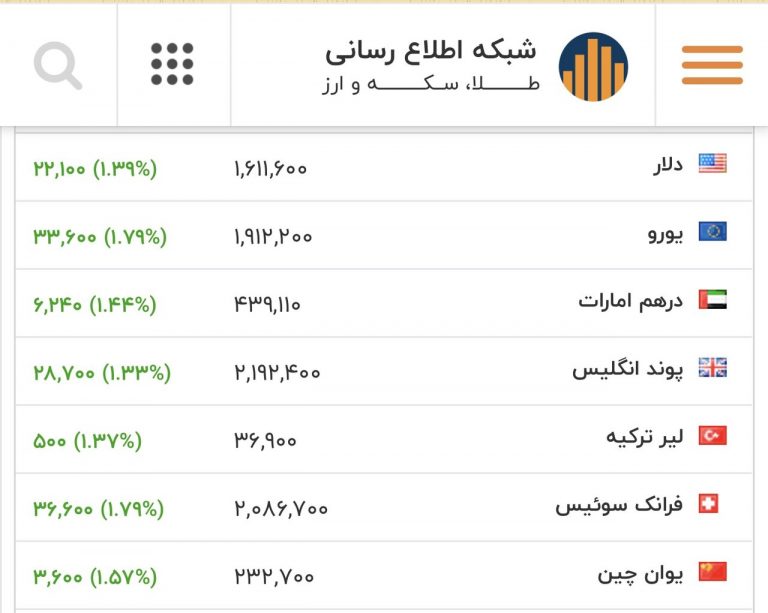Viewport: 768px width, 613px height.
Task: Open the search magnifier
Action: (x=58, y=65)
